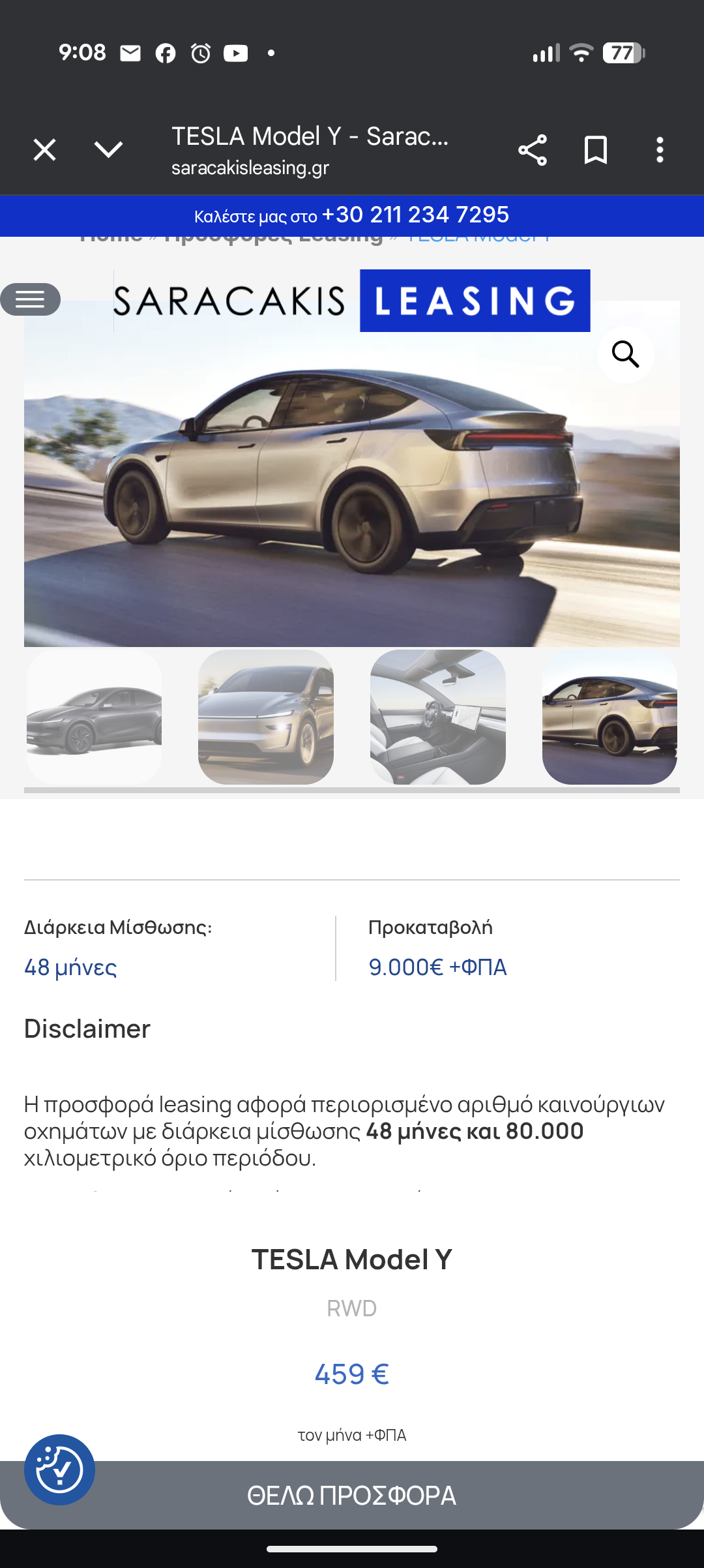This screenshot has height=1568, width=704.
Task: Share this Tesla Model Y page
Action: [532, 150]
